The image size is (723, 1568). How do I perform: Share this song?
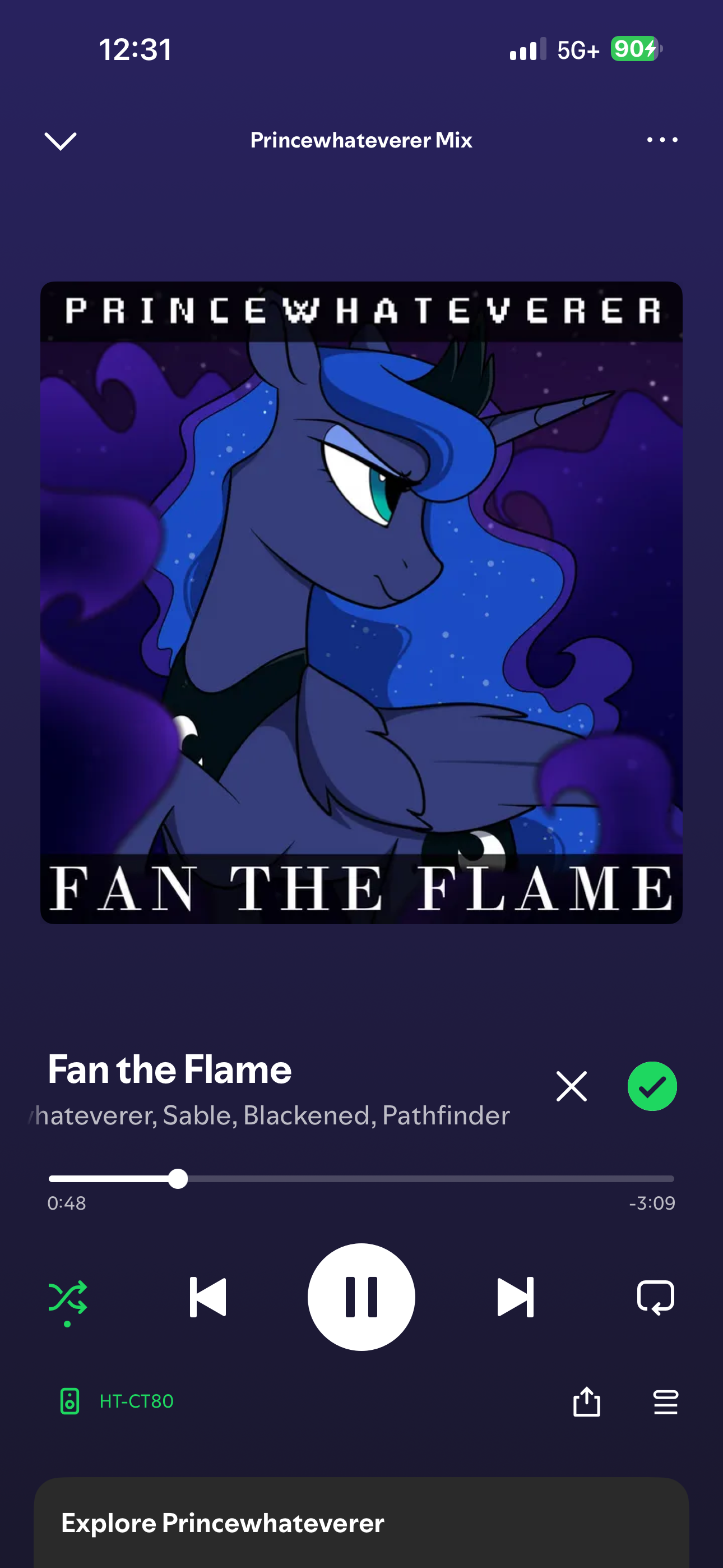pos(587,1402)
